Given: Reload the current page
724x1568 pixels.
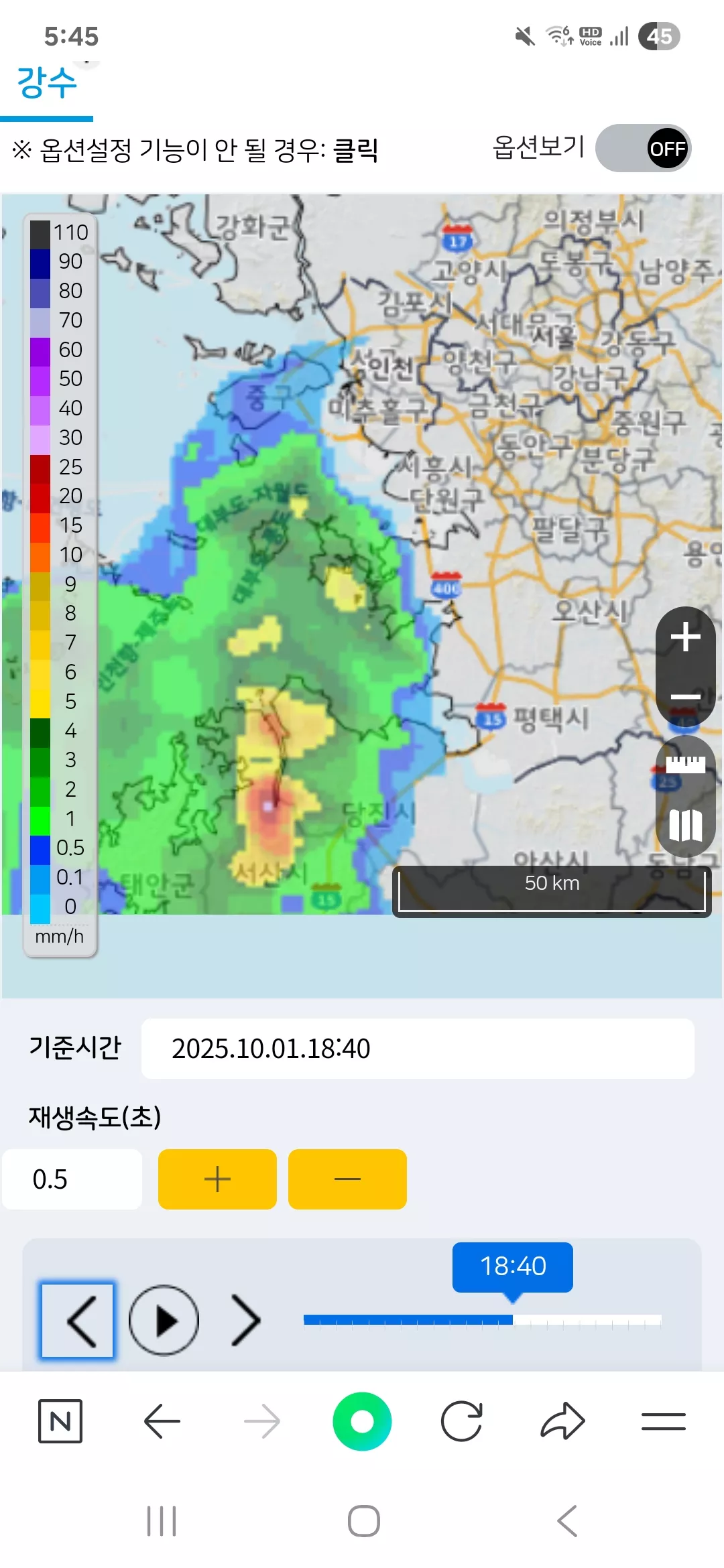Looking at the screenshot, I should [x=462, y=1421].
